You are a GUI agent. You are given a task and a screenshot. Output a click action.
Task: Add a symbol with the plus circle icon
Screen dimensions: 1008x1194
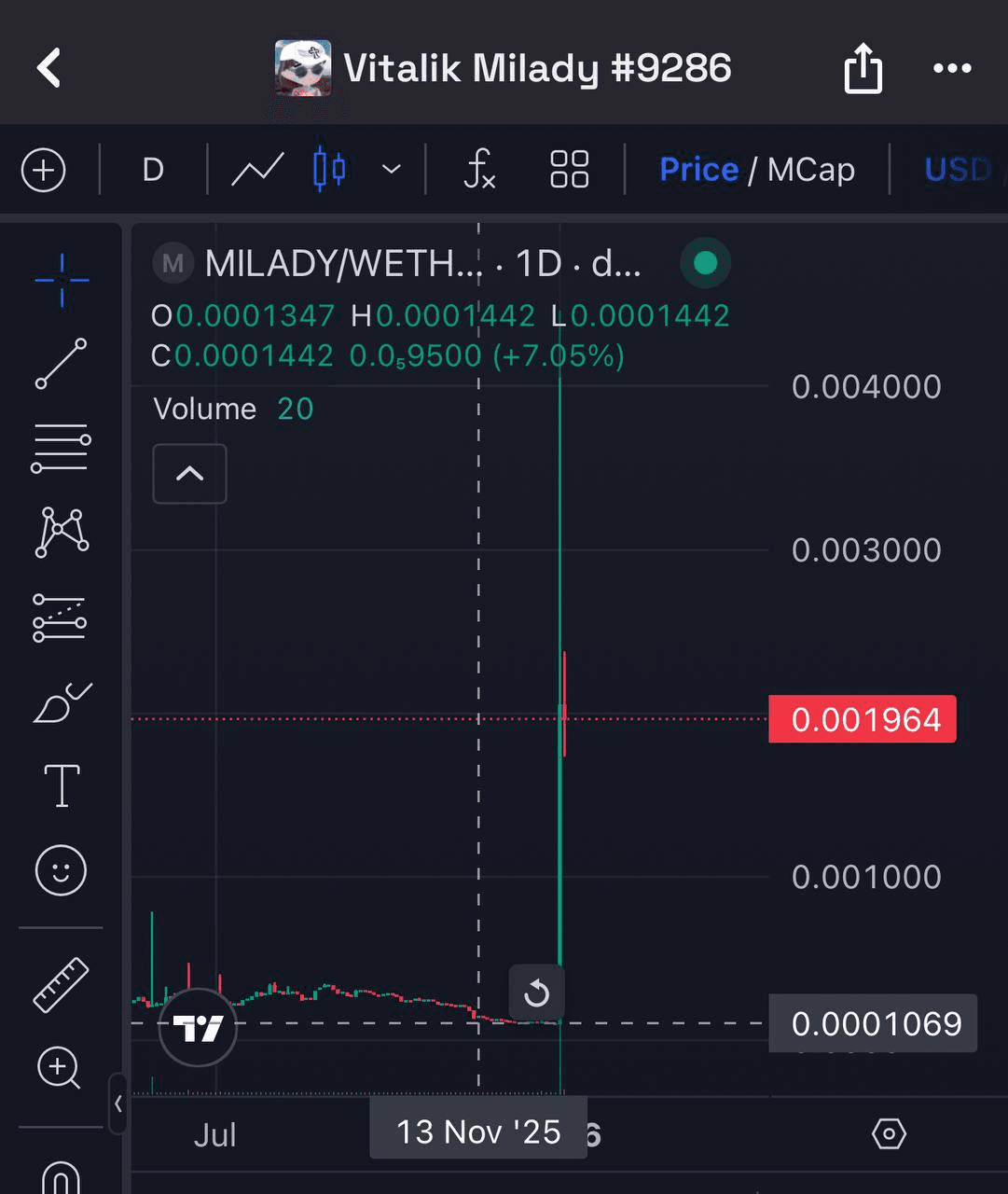click(x=43, y=171)
